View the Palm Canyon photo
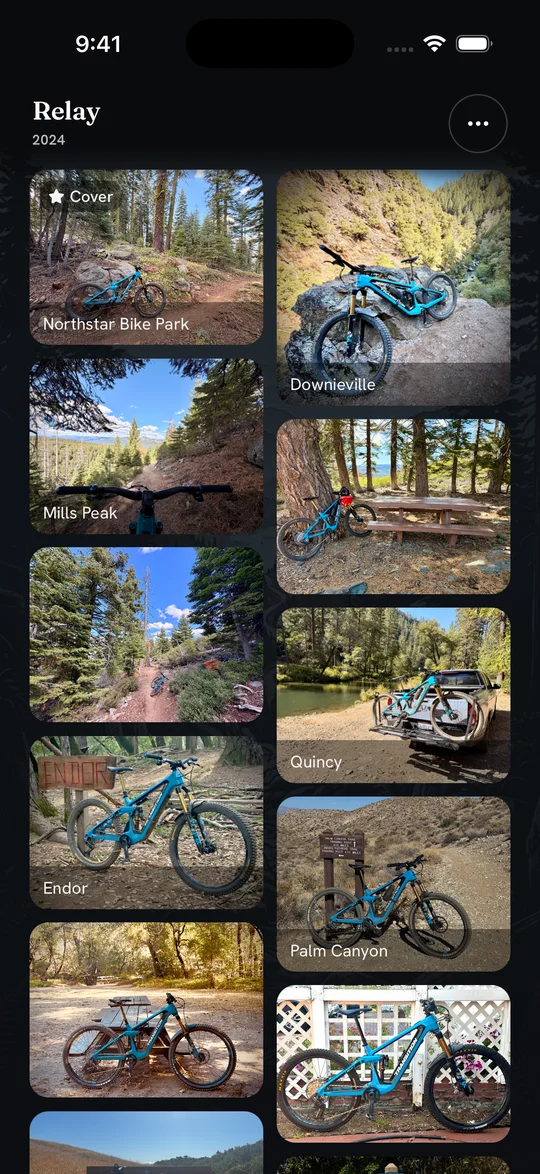The width and height of the screenshot is (540, 1174). click(x=393, y=883)
